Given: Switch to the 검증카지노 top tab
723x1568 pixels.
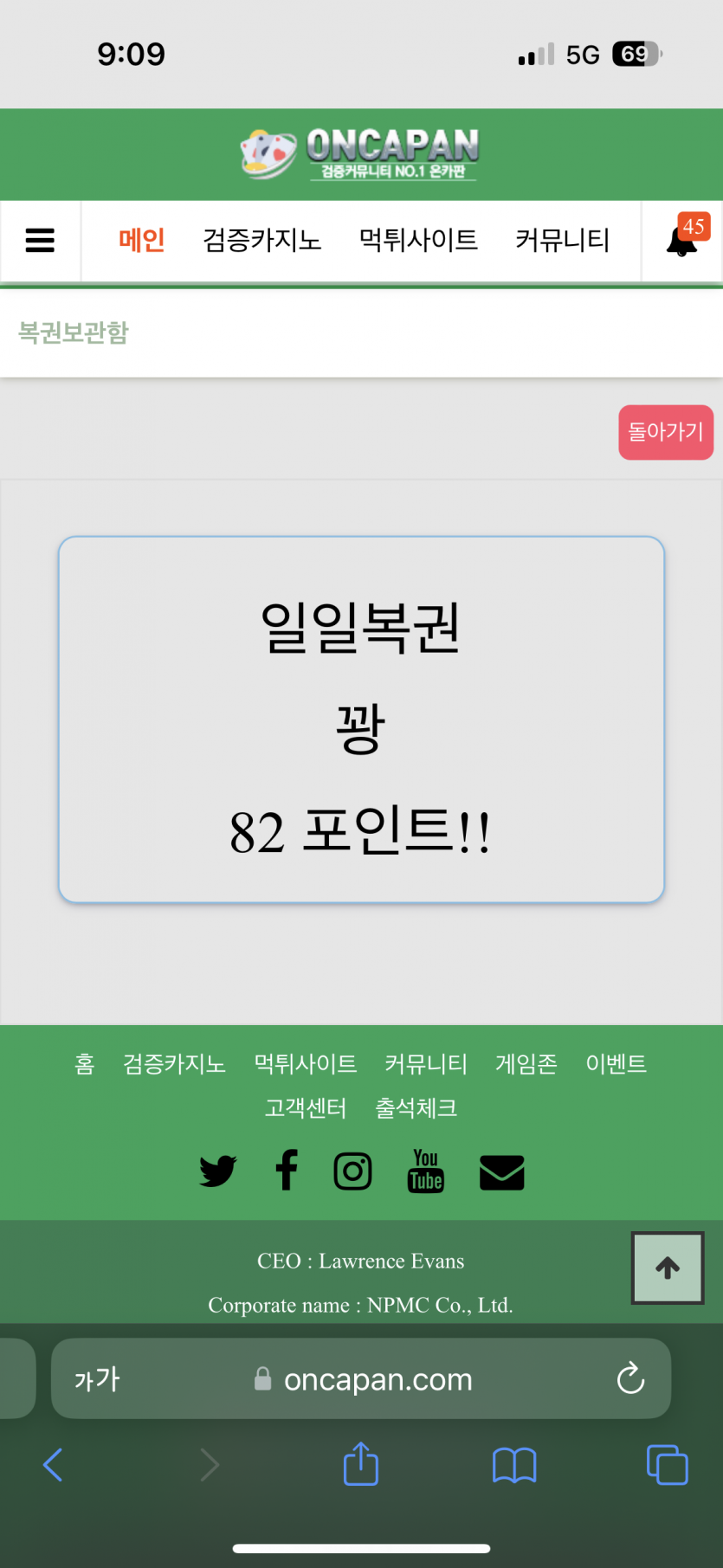Looking at the screenshot, I should pyautogui.click(x=261, y=240).
